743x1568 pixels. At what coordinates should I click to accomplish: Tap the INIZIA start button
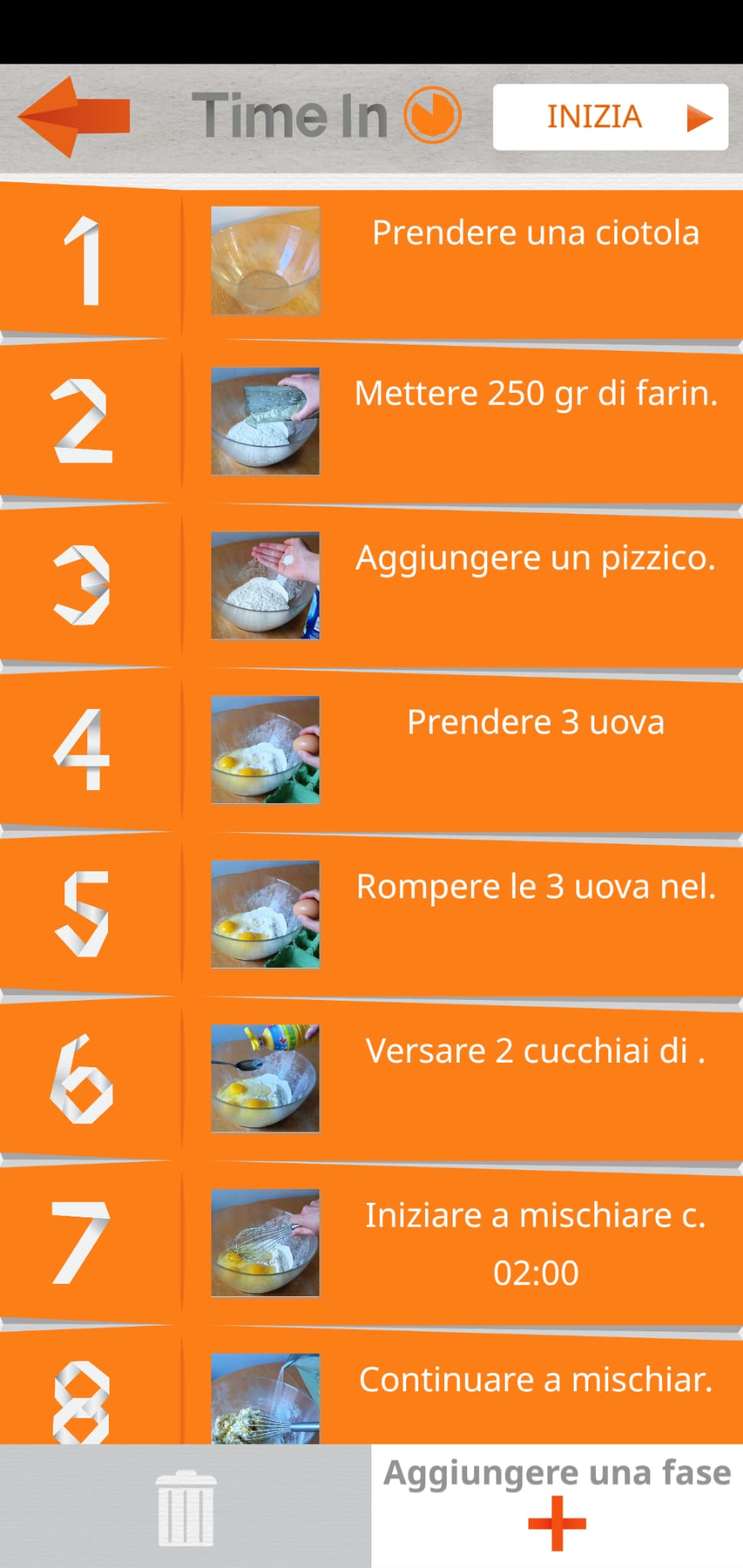(610, 117)
